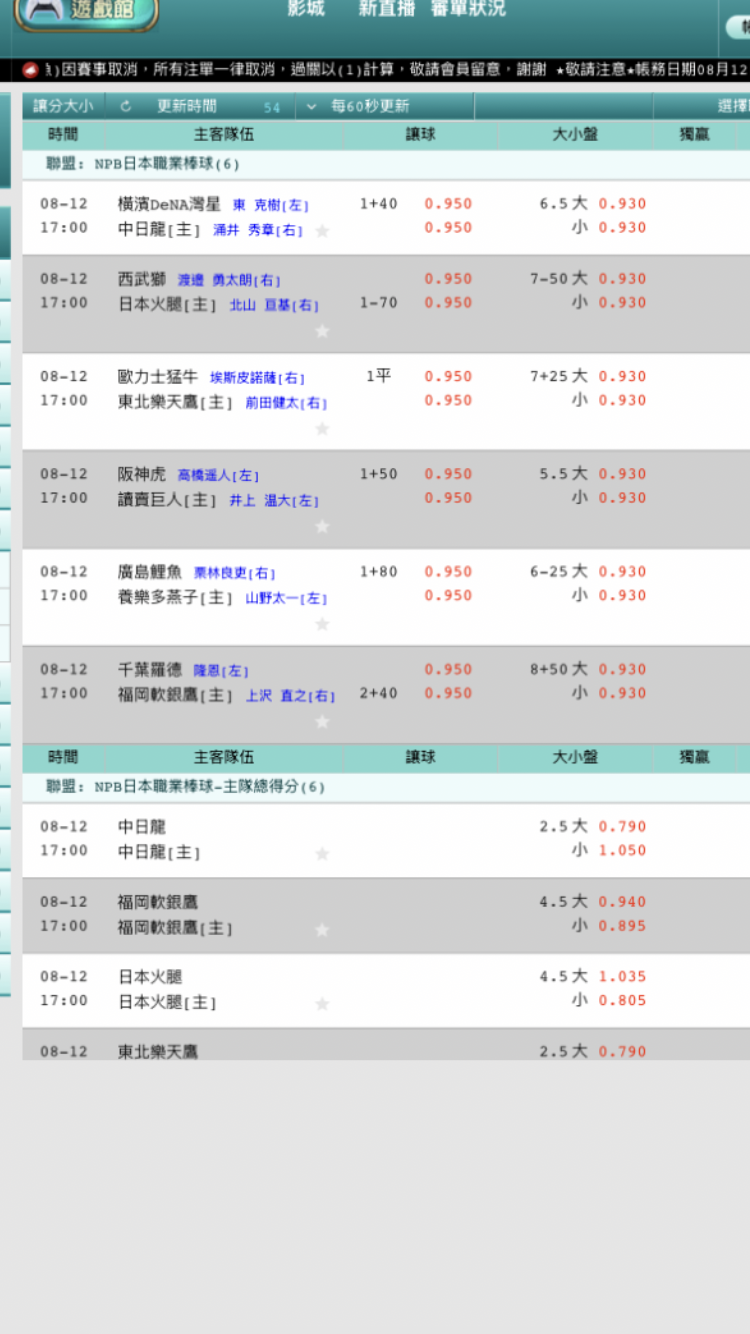The image size is (750, 1334).
Task: Star the 歐力士猛牛 vs 東北樂天鷹 match
Action: point(322,429)
